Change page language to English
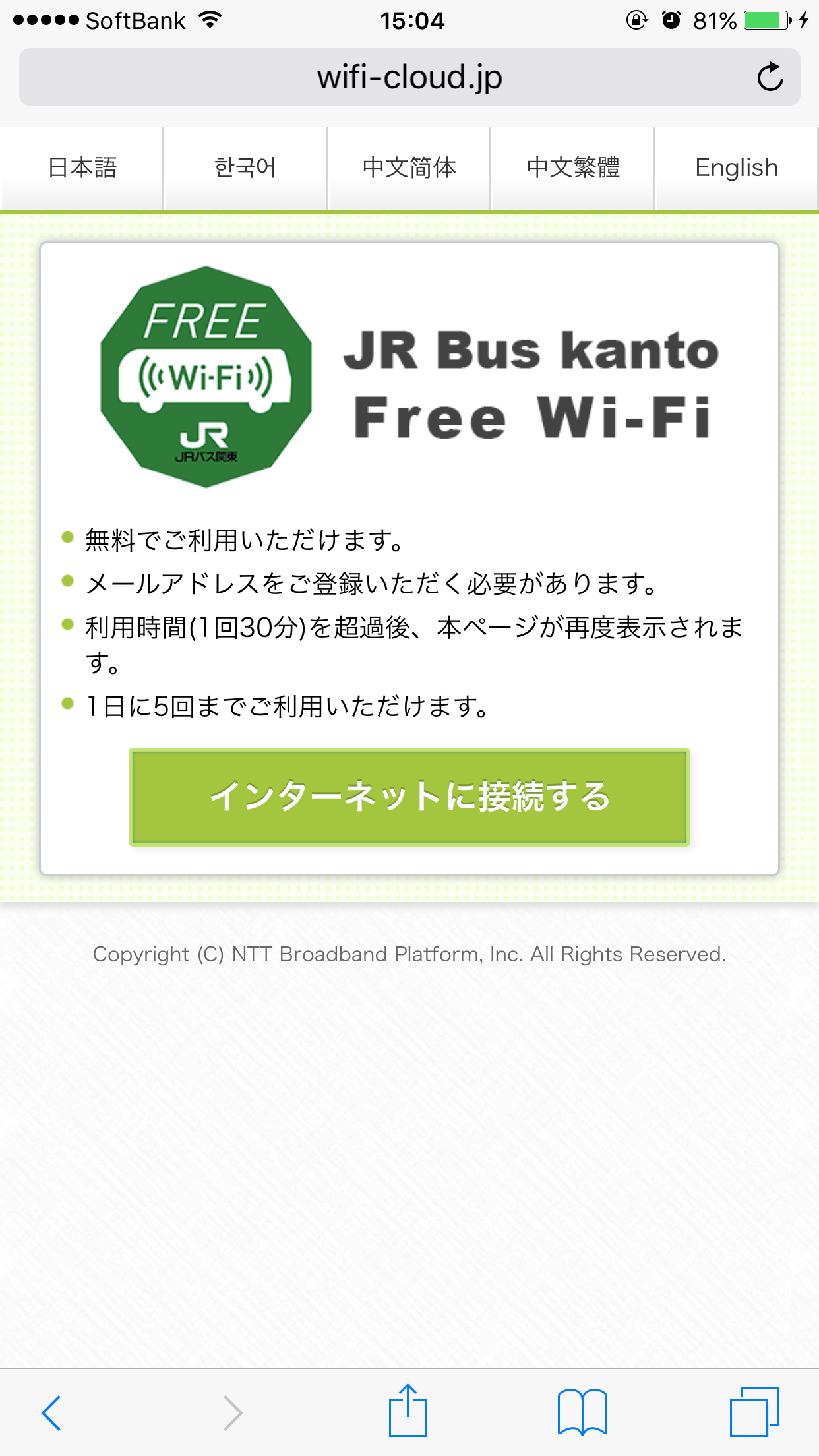The width and height of the screenshot is (819, 1456). [736, 168]
